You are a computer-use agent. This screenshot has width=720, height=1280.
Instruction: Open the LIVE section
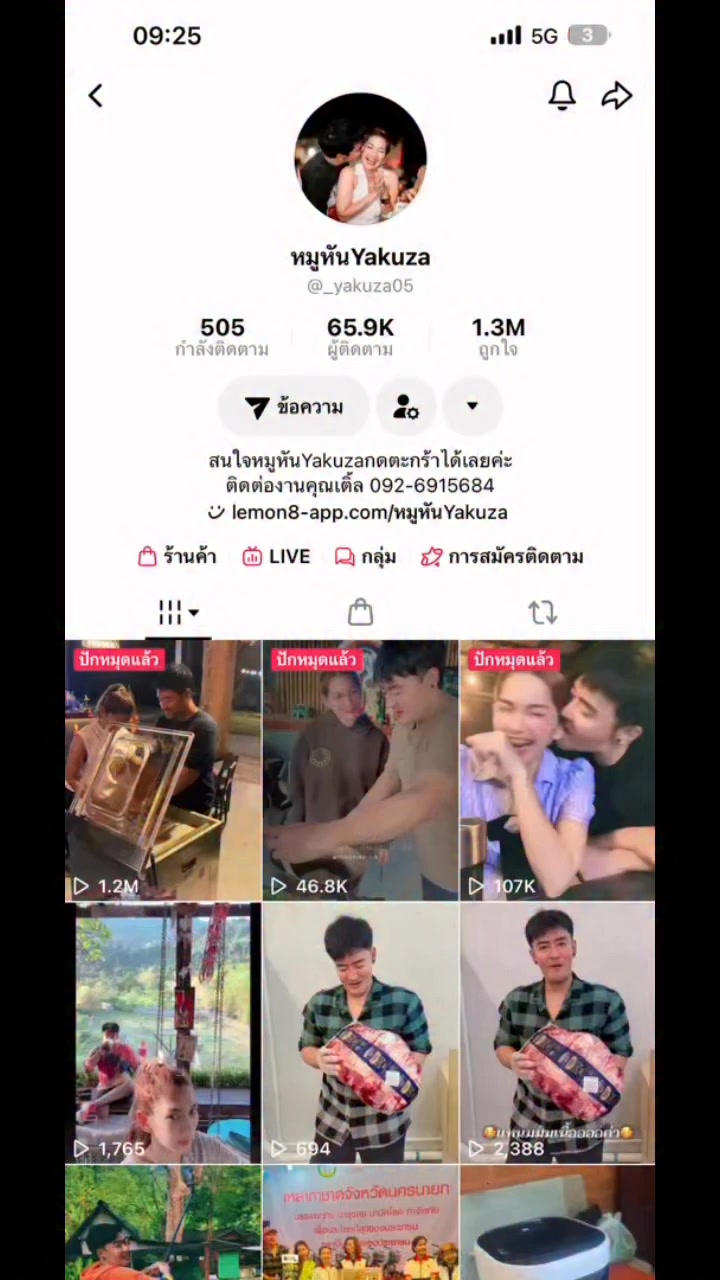pyautogui.click(x=277, y=557)
